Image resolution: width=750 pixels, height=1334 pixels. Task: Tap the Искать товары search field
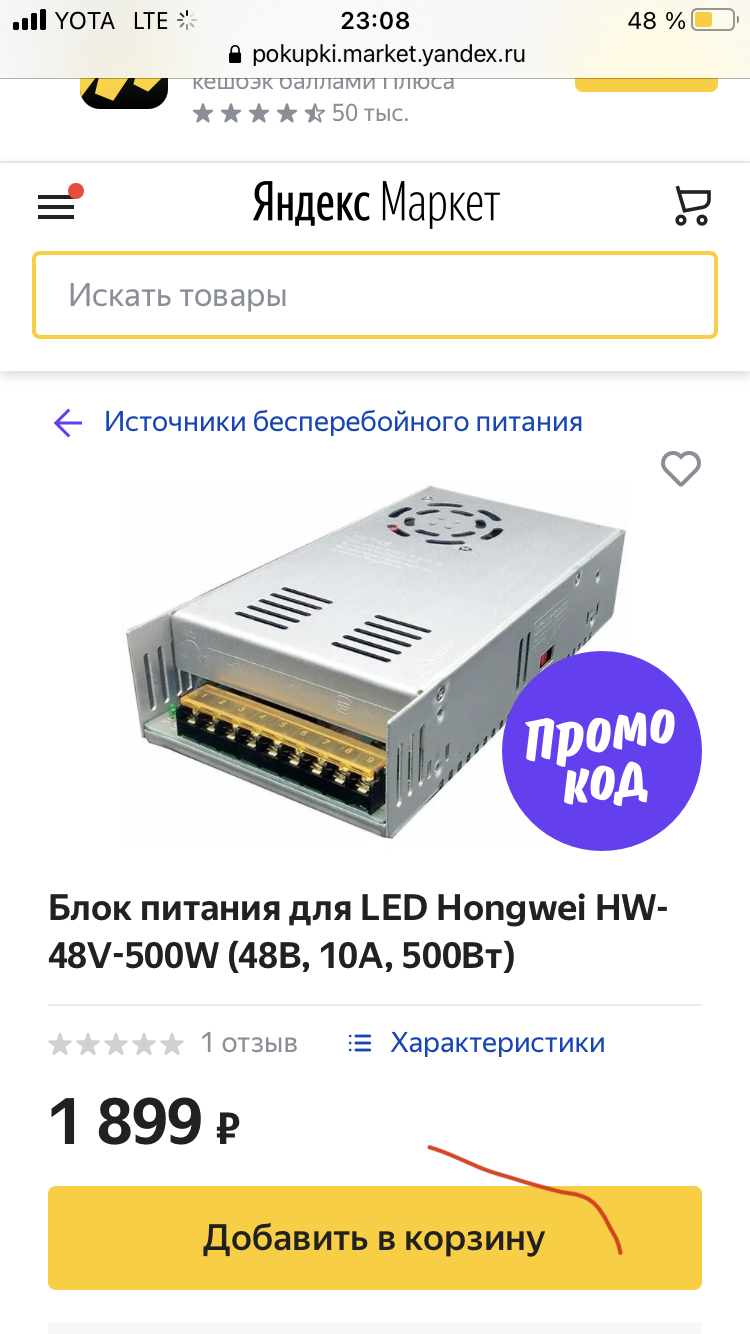[375, 295]
